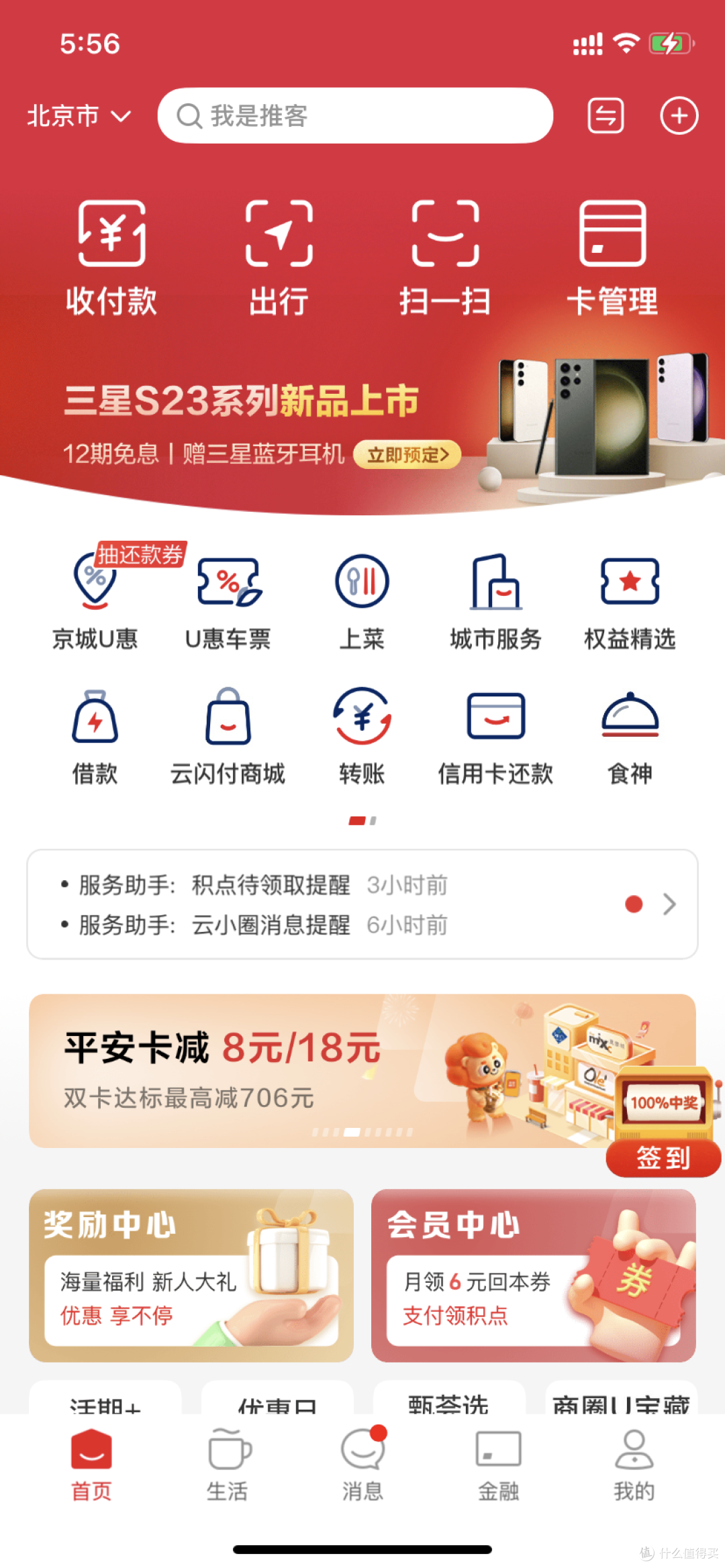725x1568 pixels.
Task: Open the 北京市 city selector
Action: [79, 116]
